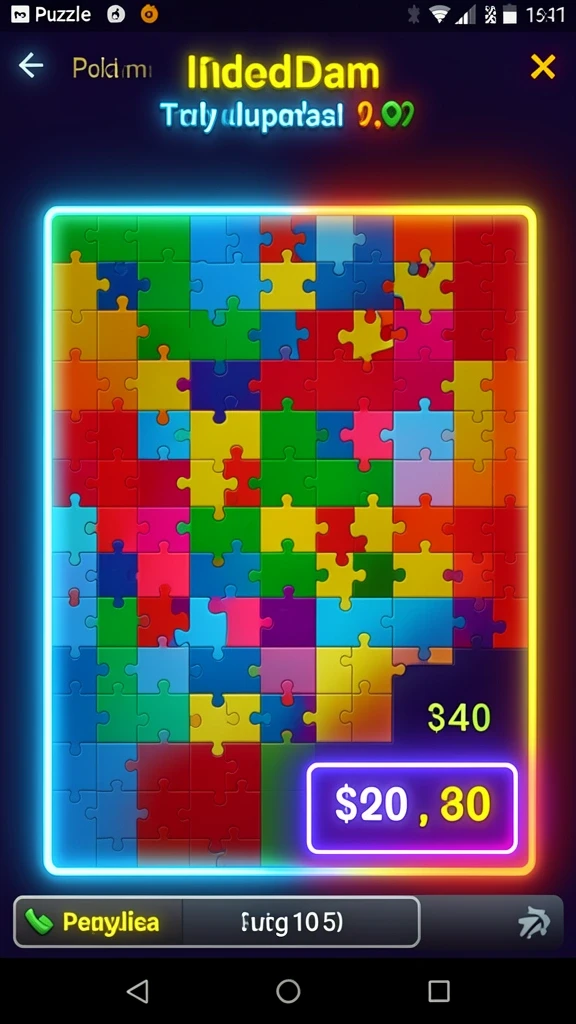Go back with the top-left arrow
576x1024 pixels.
pyautogui.click(x=31, y=65)
